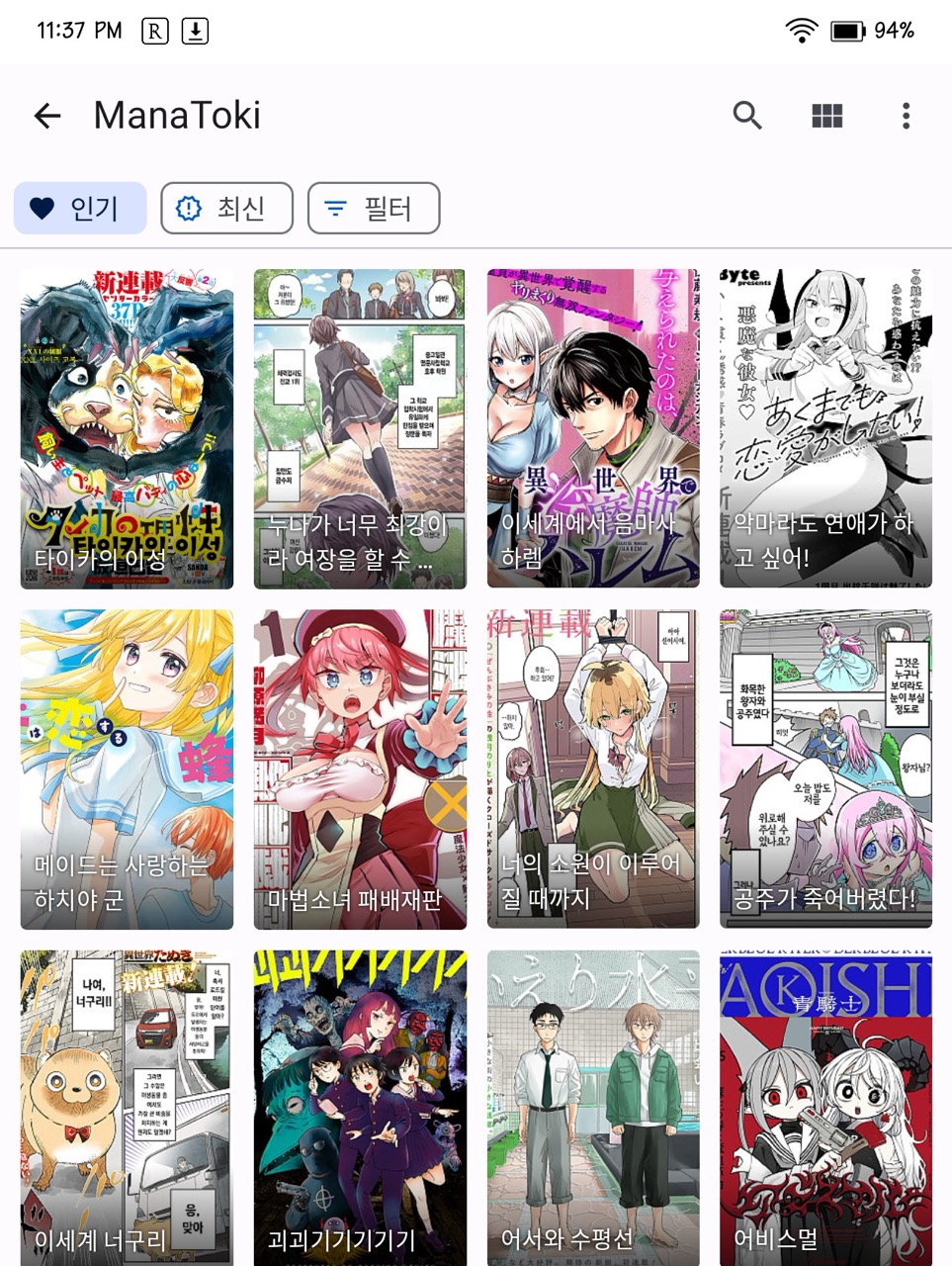Image resolution: width=952 pixels, height=1266 pixels.
Task: Select the 인기 popular chip
Action: pos(80,208)
